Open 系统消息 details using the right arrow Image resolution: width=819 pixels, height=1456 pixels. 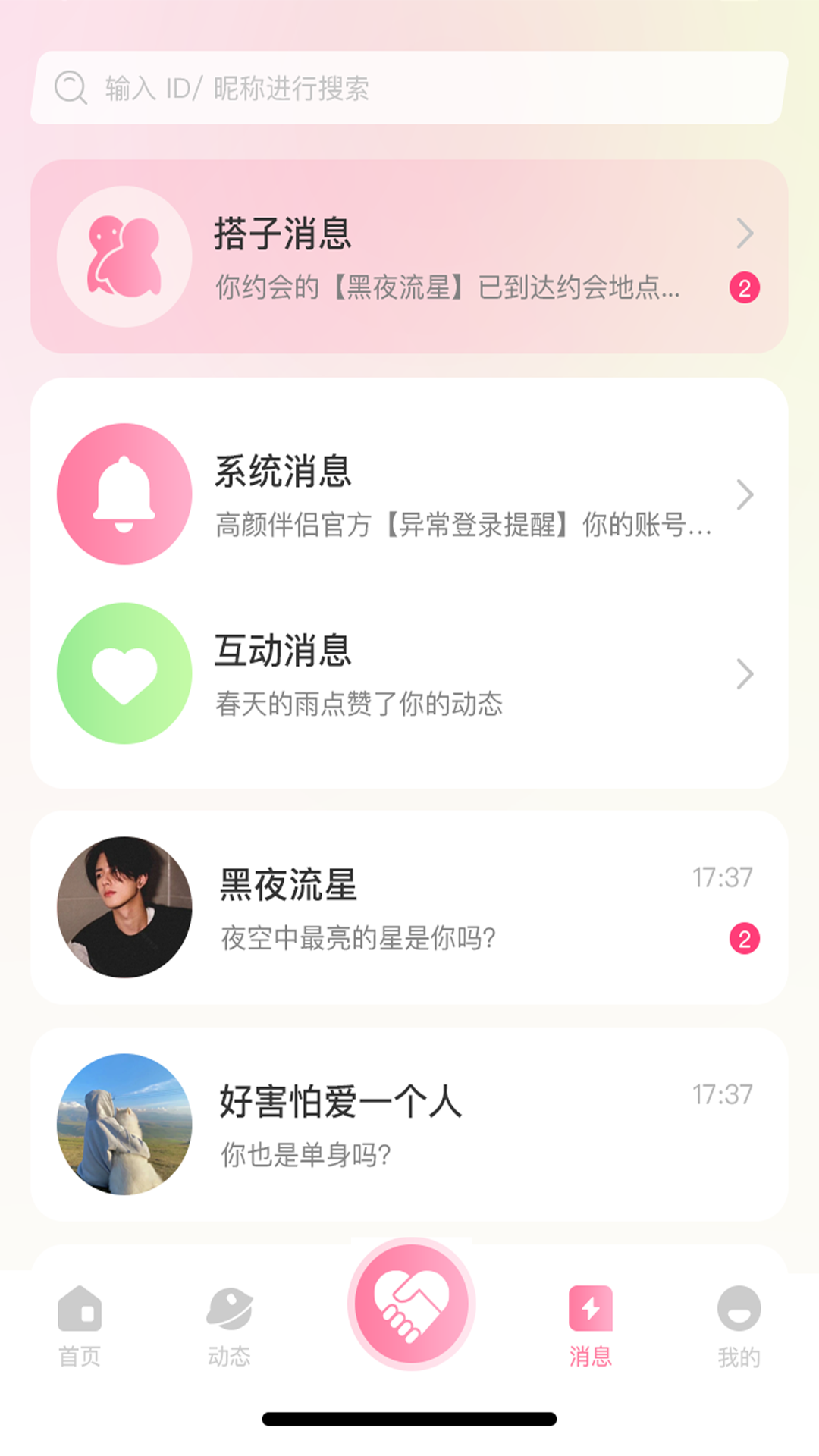click(x=745, y=494)
